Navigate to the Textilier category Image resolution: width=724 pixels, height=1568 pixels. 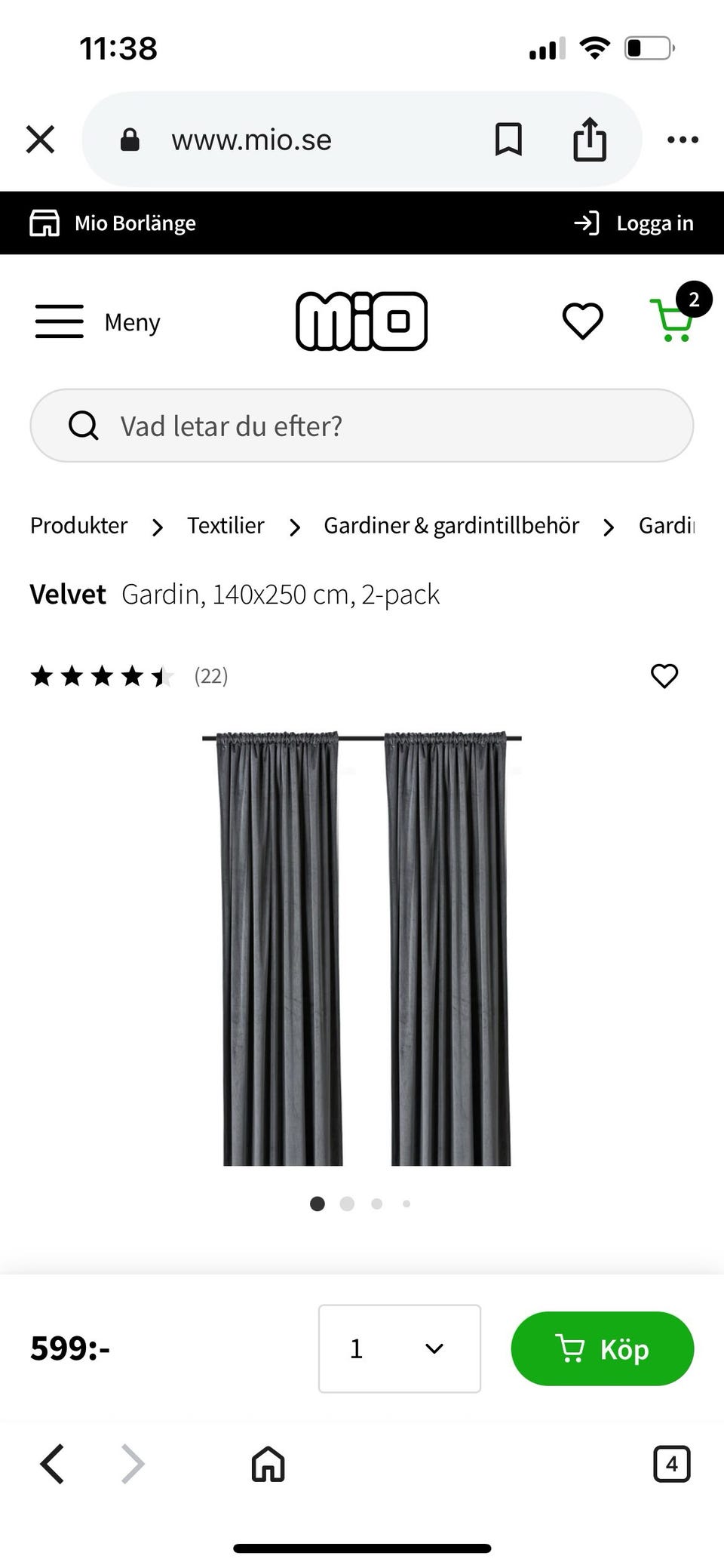click(225, 525)
